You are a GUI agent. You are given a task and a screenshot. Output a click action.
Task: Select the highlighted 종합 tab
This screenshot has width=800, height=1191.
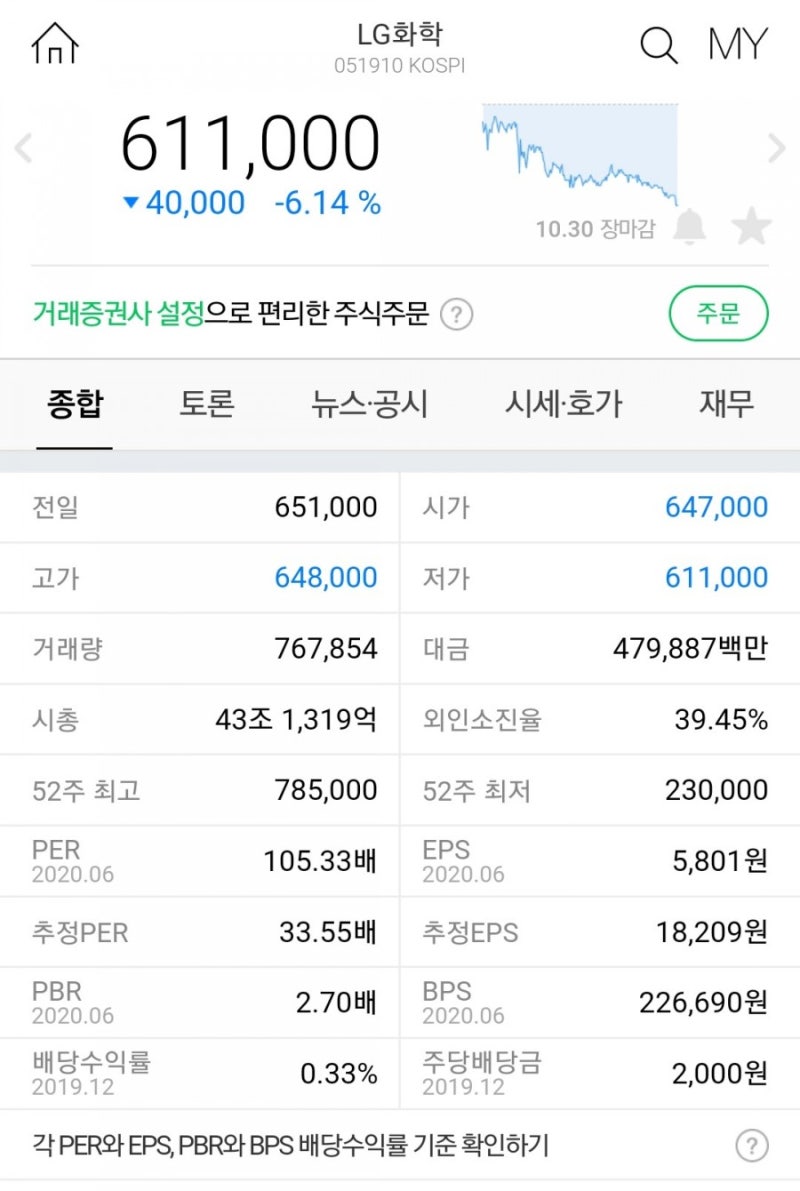pyautogui.click(x=74, y=404)
